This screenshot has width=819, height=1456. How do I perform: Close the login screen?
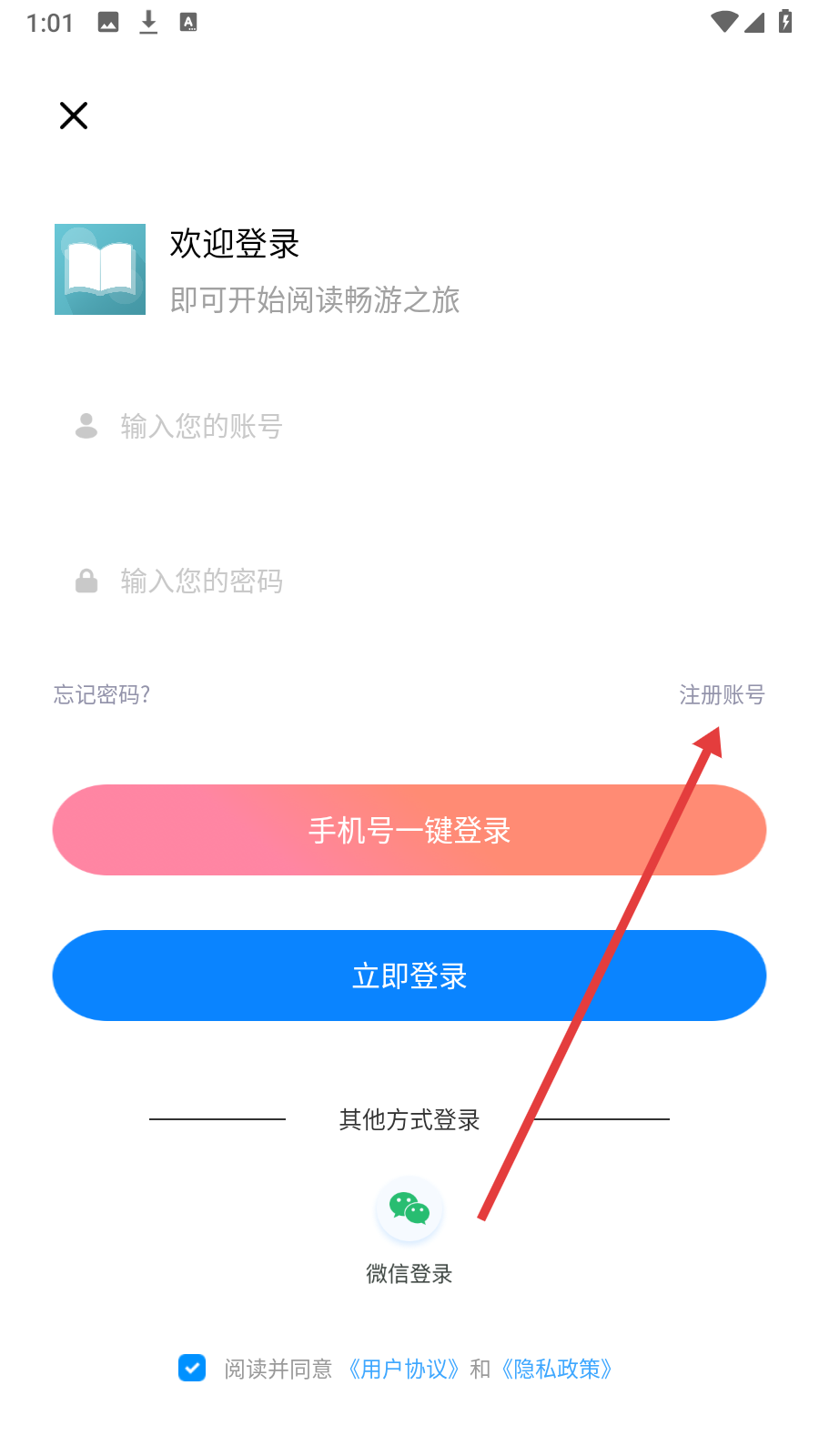point(74,116)
